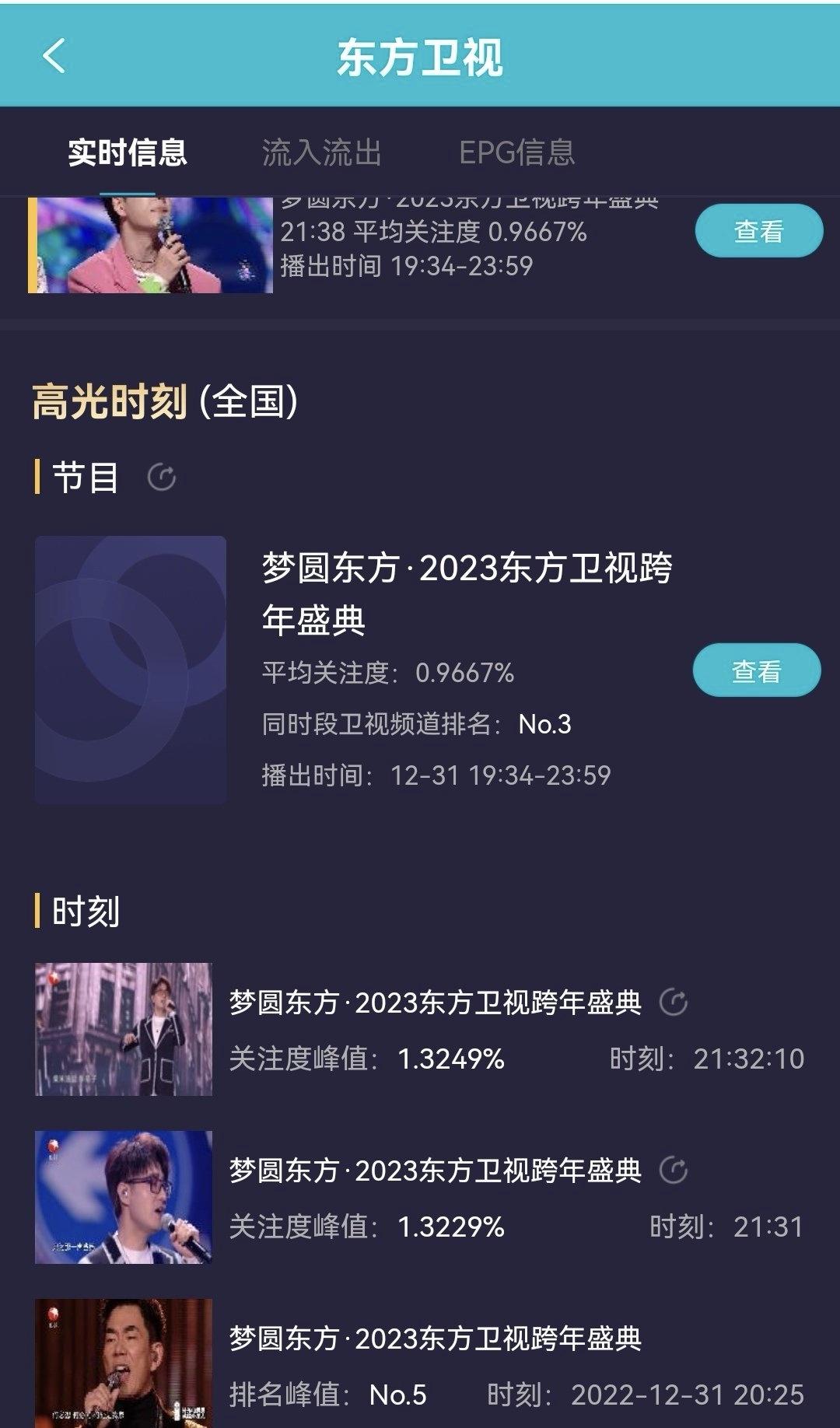This screenshot has width=840, height=1428.
Task: Go back from 东方卫视 page
Action: pos(54,57)
